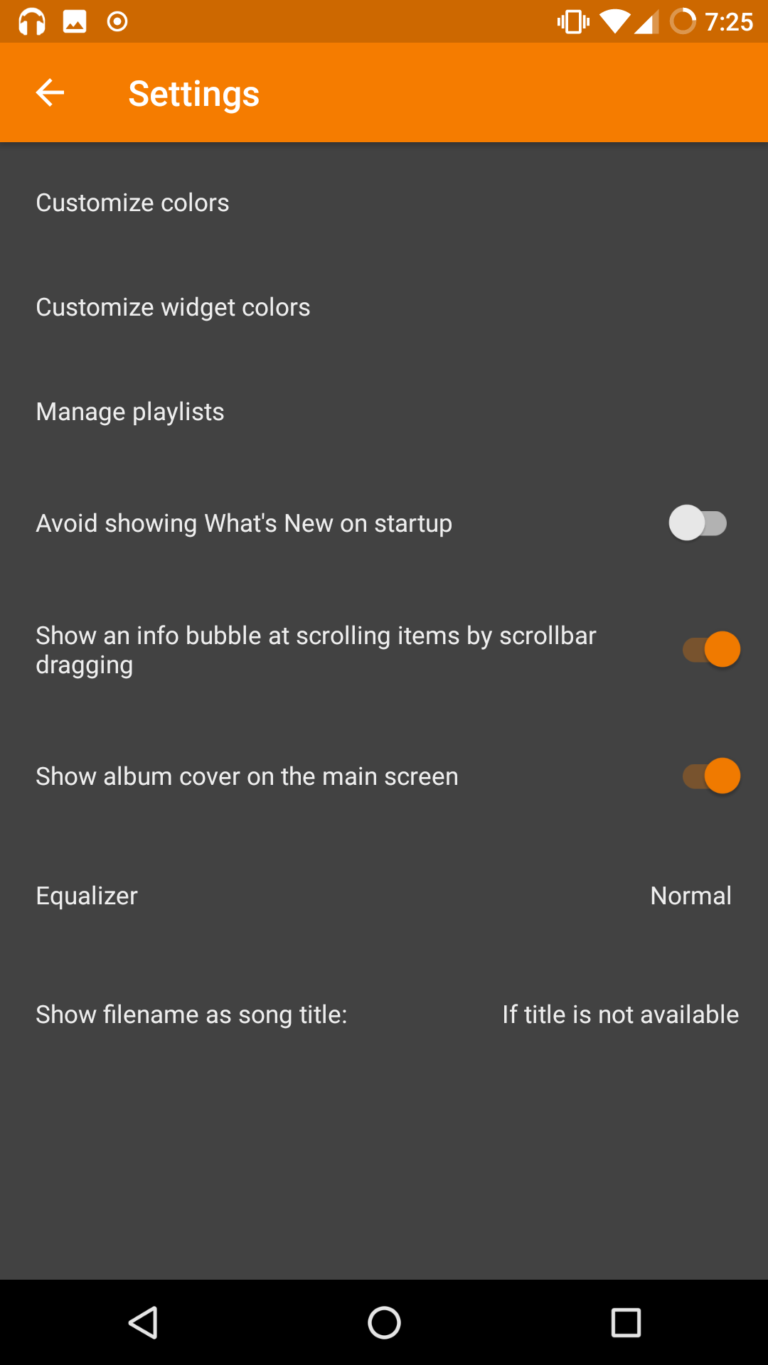Disable album cover on the main screen

click(710, 776)
